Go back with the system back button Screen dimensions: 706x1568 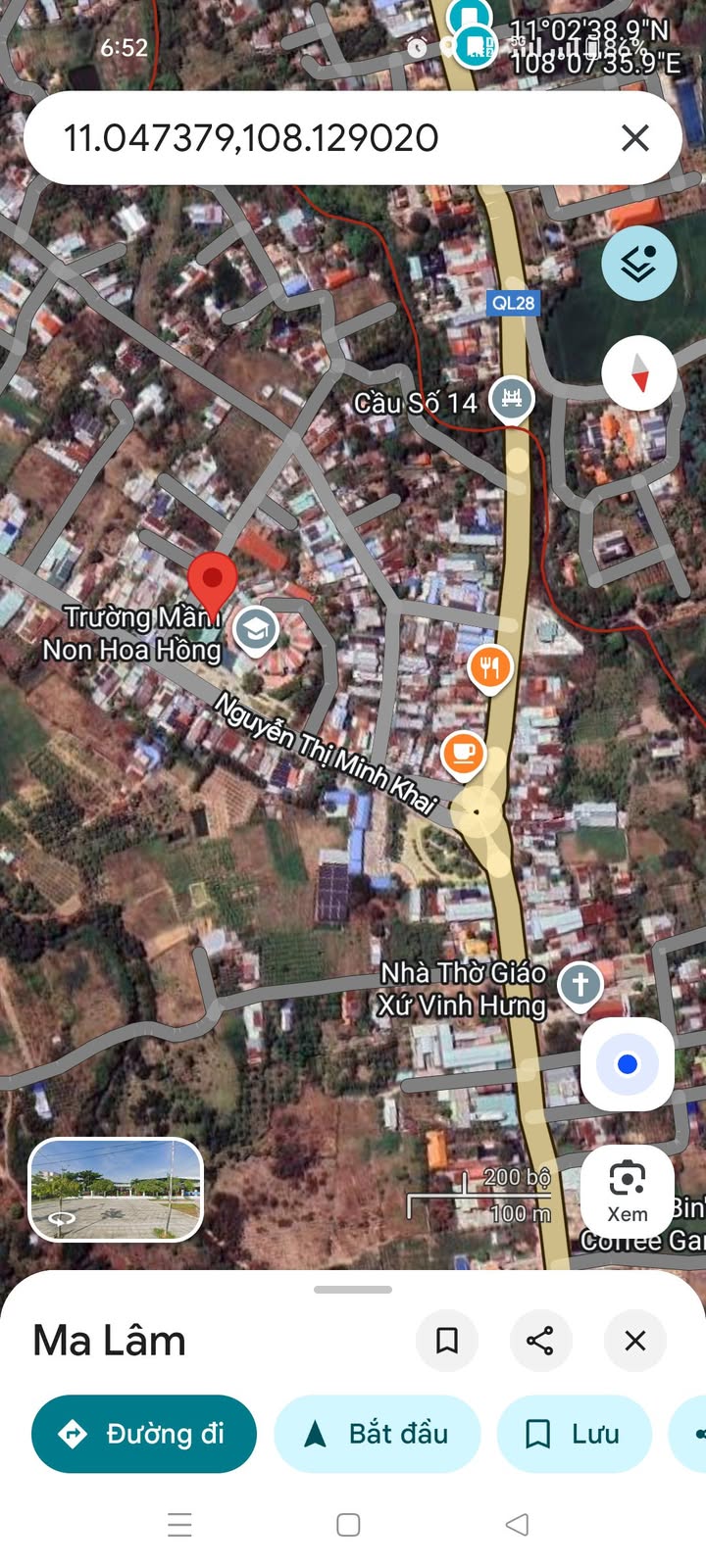(x=517, y=1524)
